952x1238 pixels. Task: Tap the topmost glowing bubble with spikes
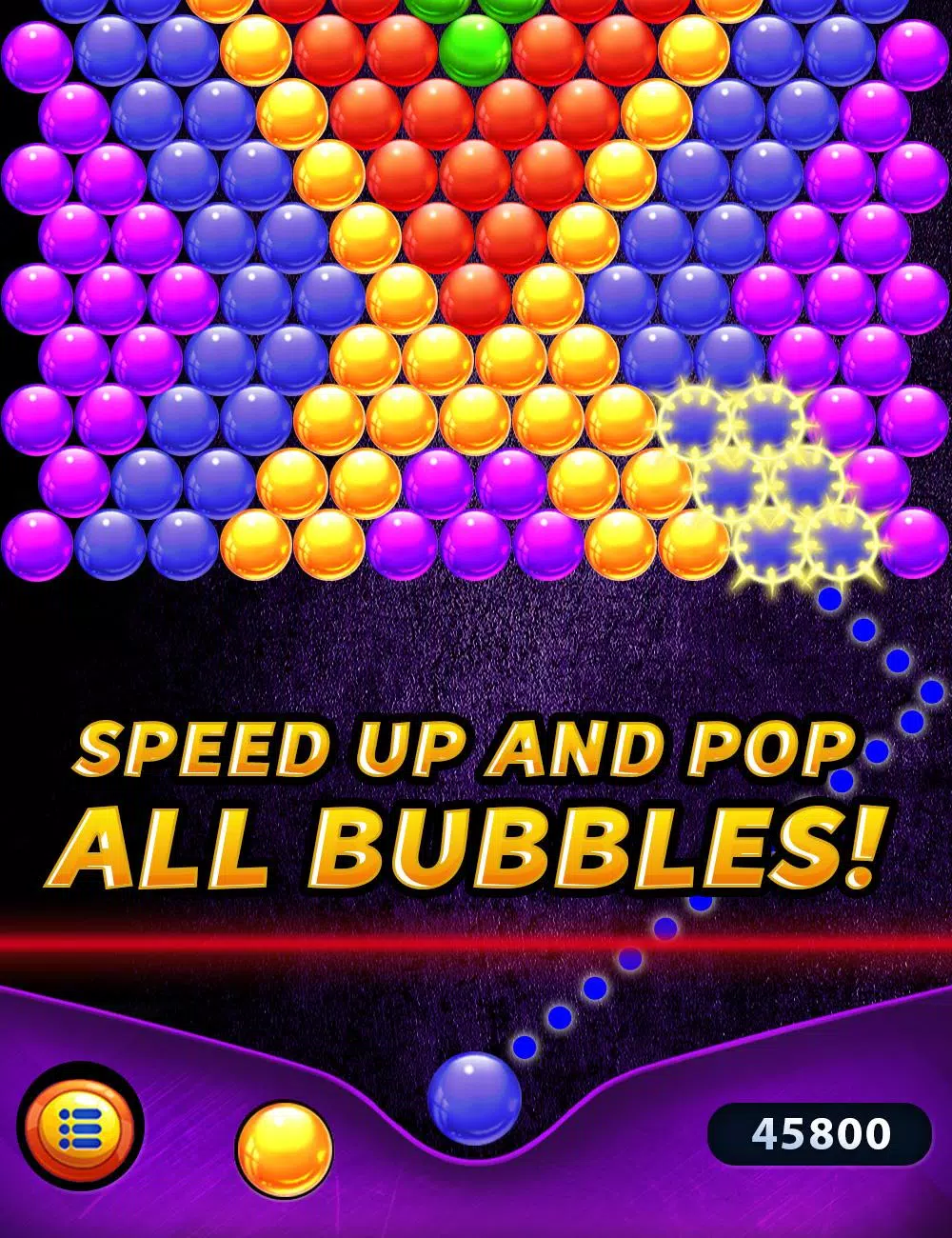[695, 419]
